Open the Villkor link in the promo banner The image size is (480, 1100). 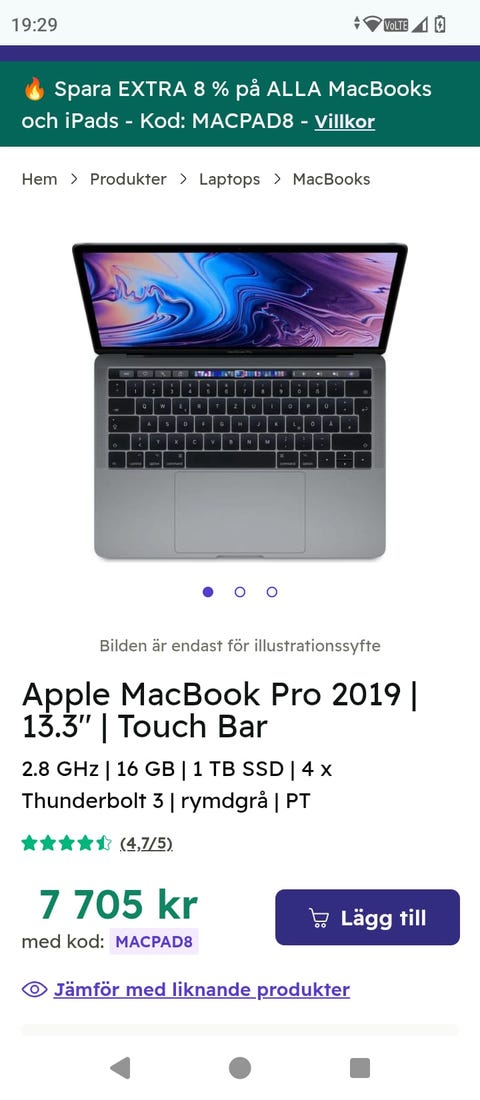345,121
